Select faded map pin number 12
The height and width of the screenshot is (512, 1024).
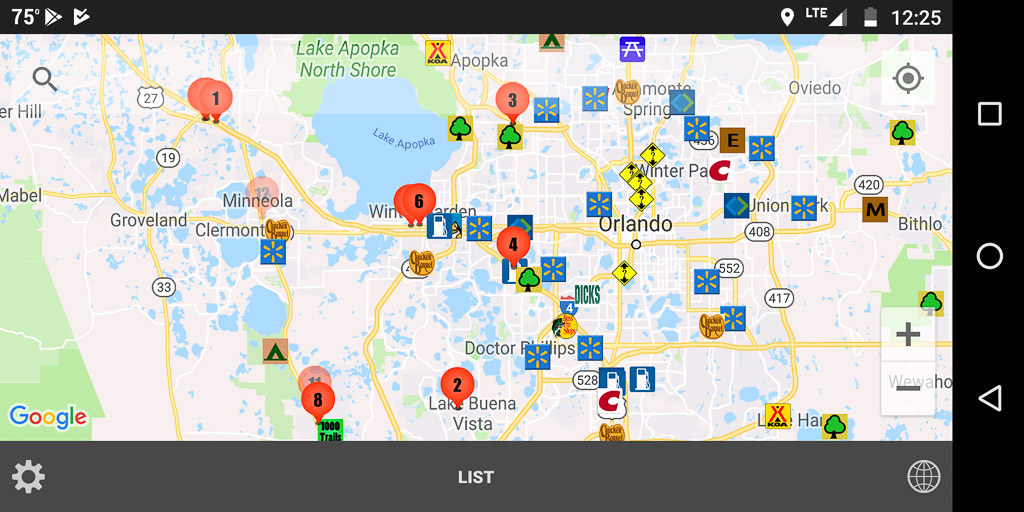262,194
